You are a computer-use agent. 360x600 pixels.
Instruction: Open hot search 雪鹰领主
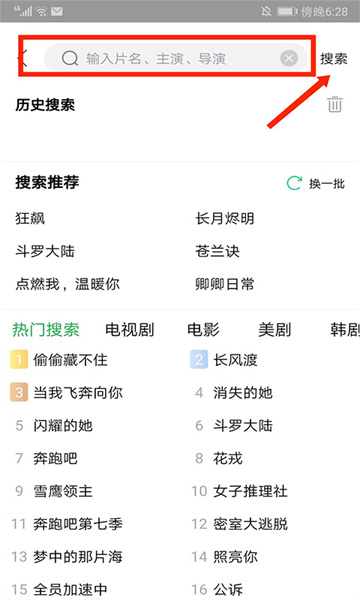click(63, 491)
